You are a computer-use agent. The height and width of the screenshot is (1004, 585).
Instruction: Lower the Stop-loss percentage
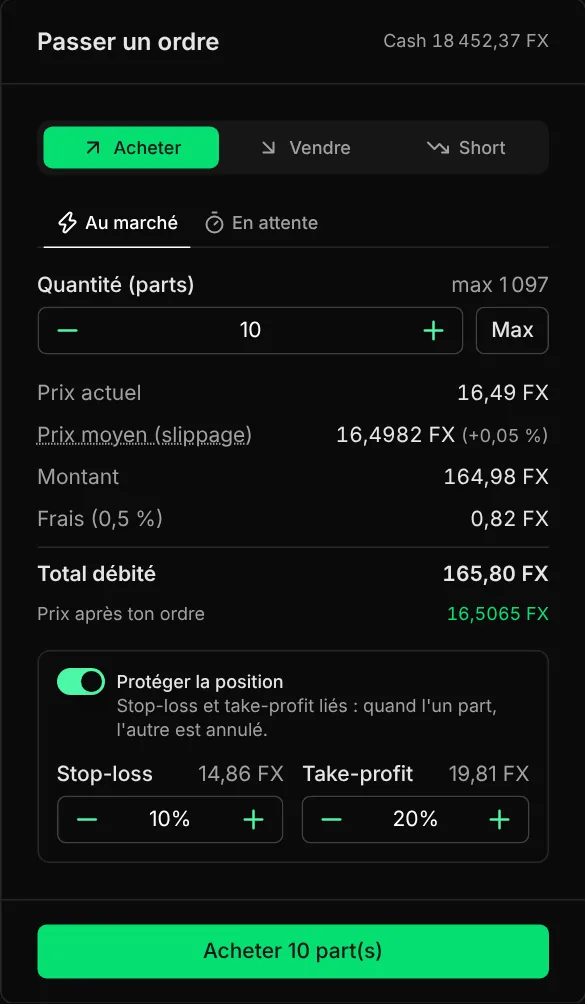[x=86, y=820]
